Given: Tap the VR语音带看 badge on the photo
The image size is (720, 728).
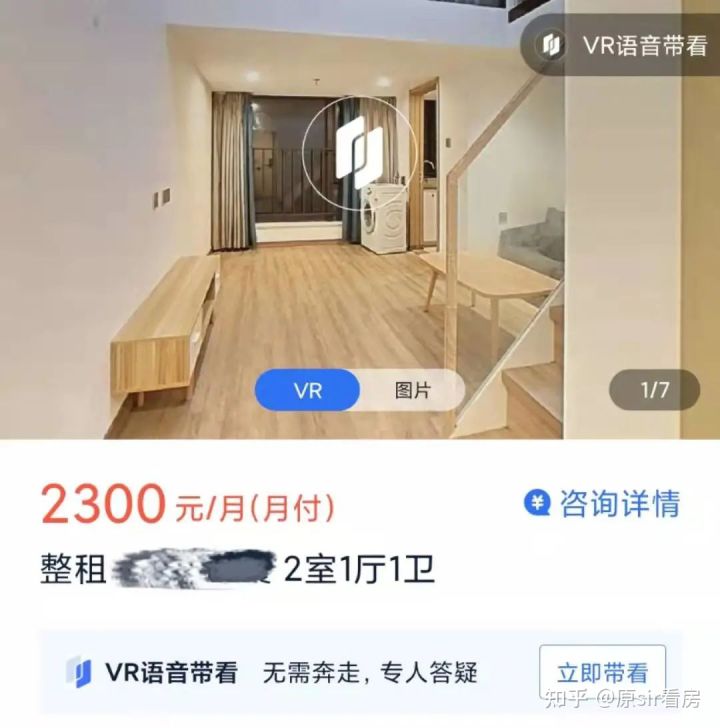Looking at the screenshot, I should click(622, 44).
